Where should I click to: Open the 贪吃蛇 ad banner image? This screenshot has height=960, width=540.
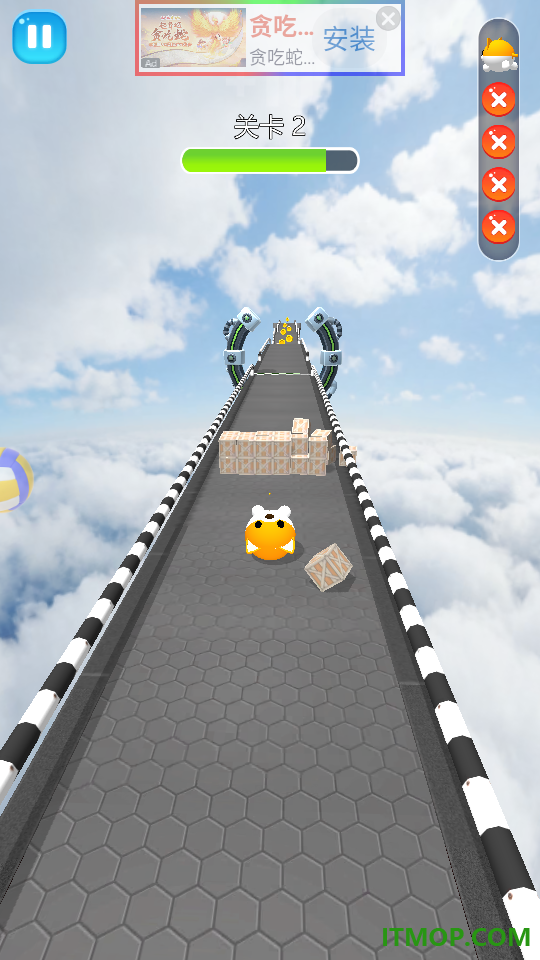pyautogui.click(x=193, y=38)
